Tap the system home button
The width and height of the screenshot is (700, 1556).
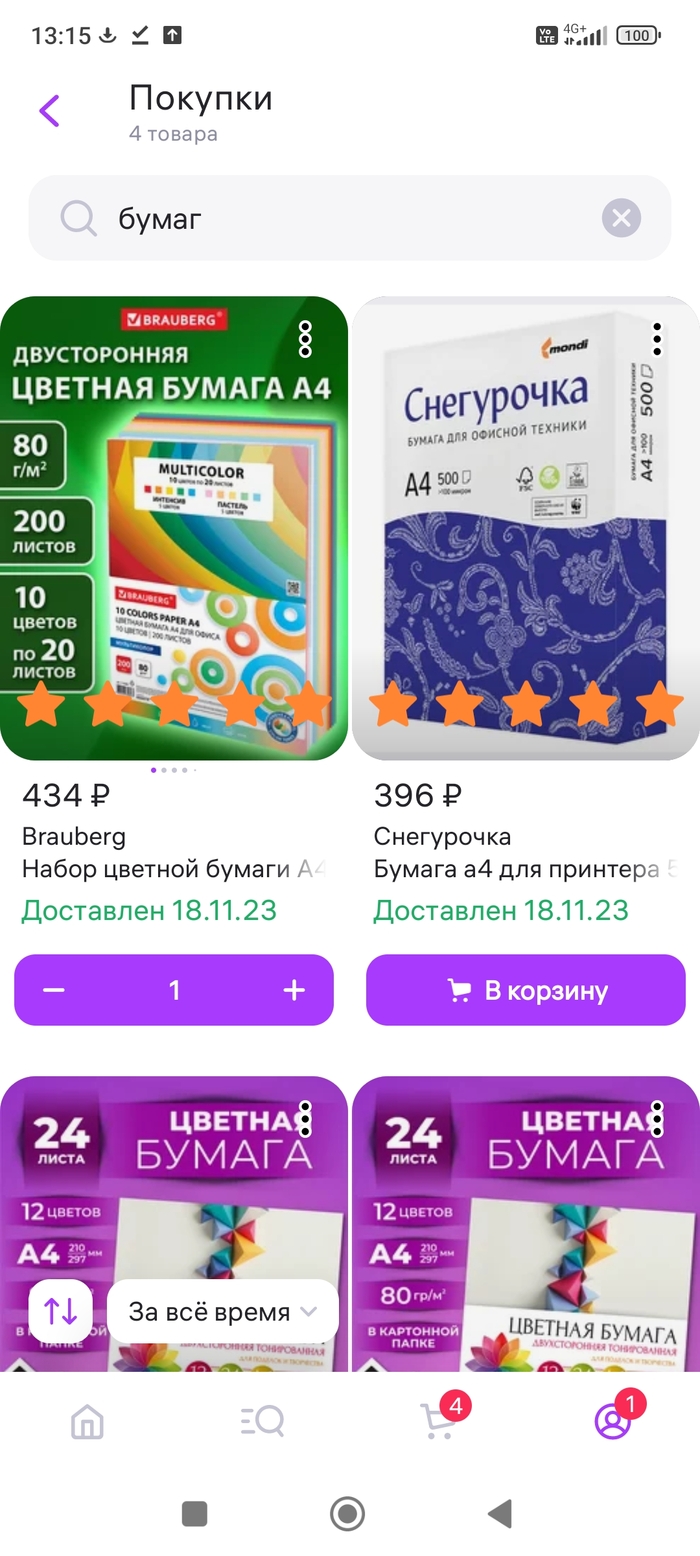pos(347,1514)
